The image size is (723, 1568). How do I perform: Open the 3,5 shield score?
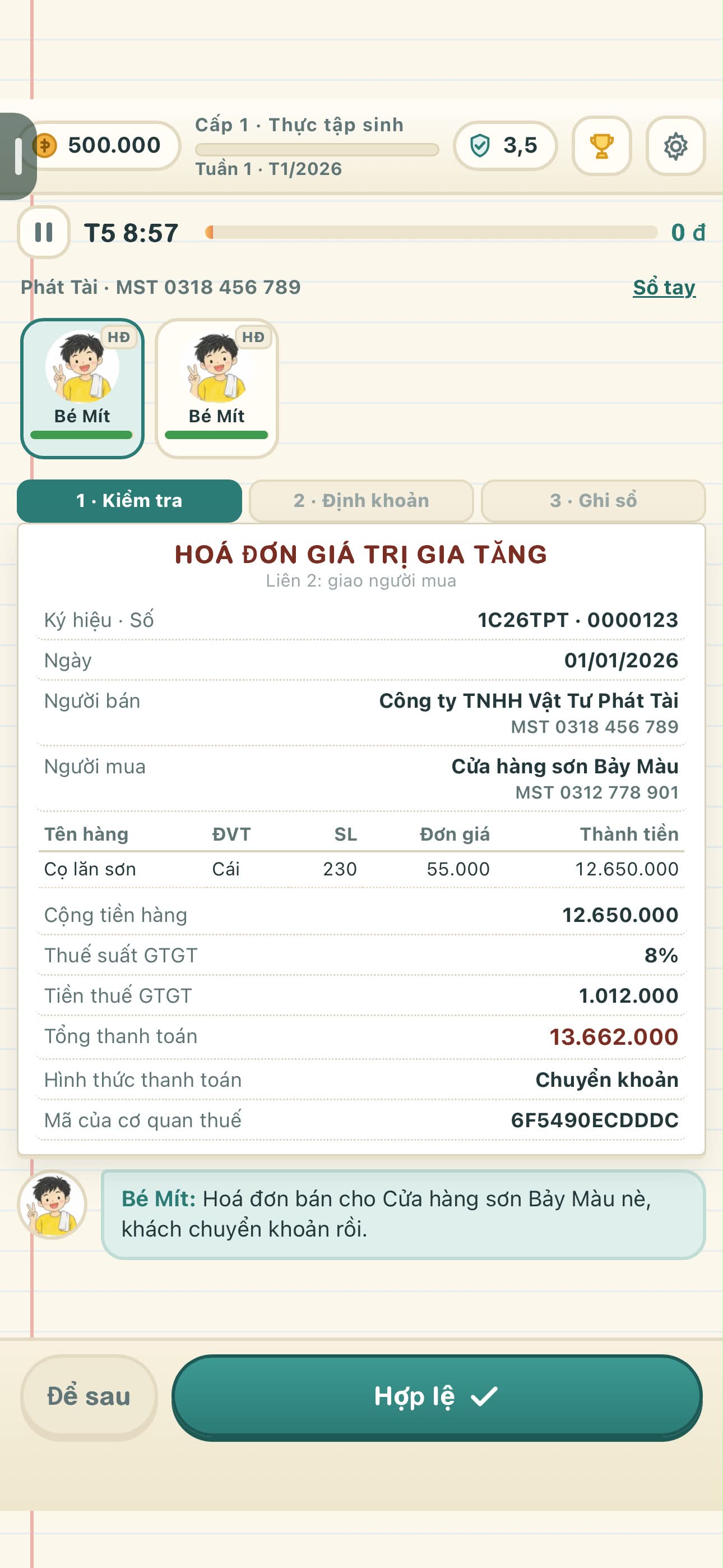pyautogui.click(x=504, y=145)
